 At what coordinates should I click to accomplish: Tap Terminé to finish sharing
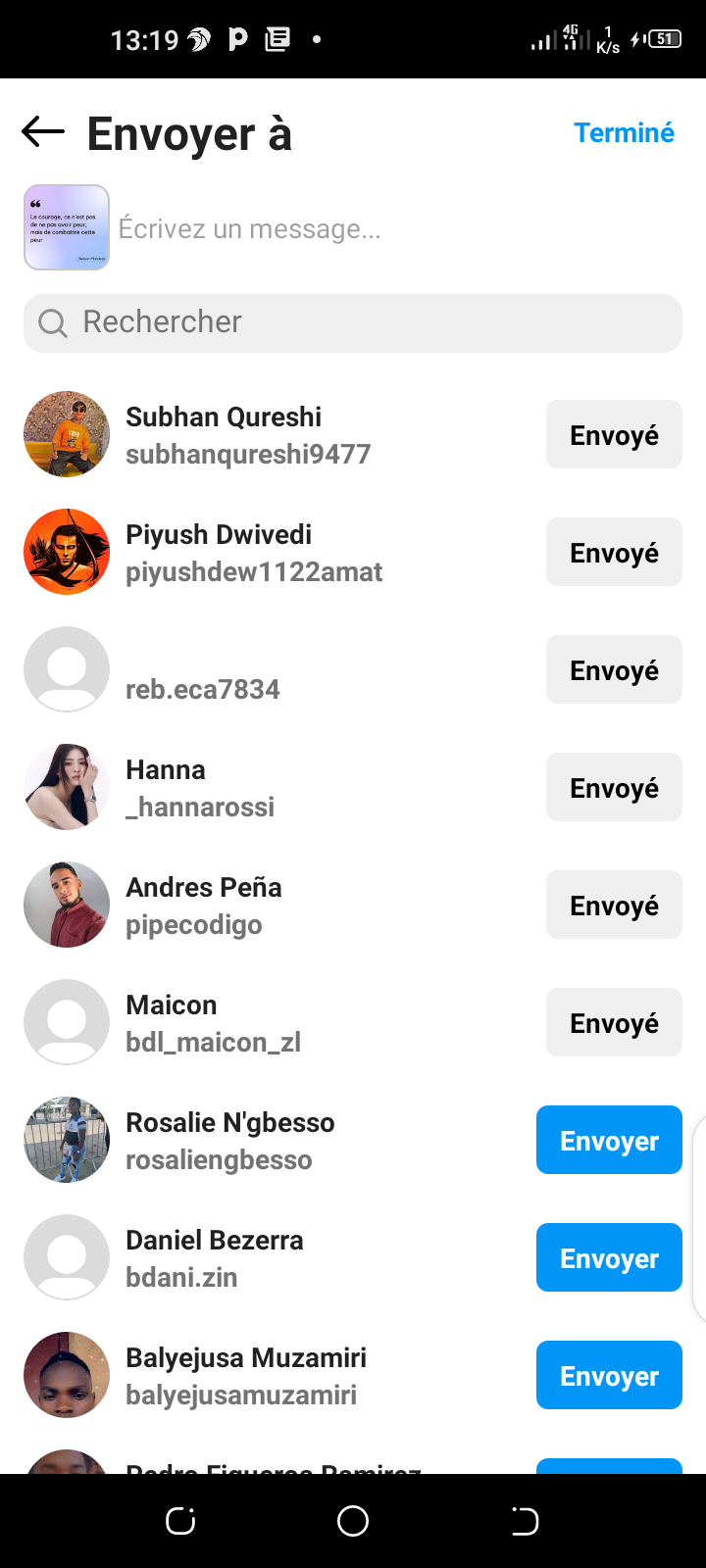pyautogui.click(x=624, y=133)
